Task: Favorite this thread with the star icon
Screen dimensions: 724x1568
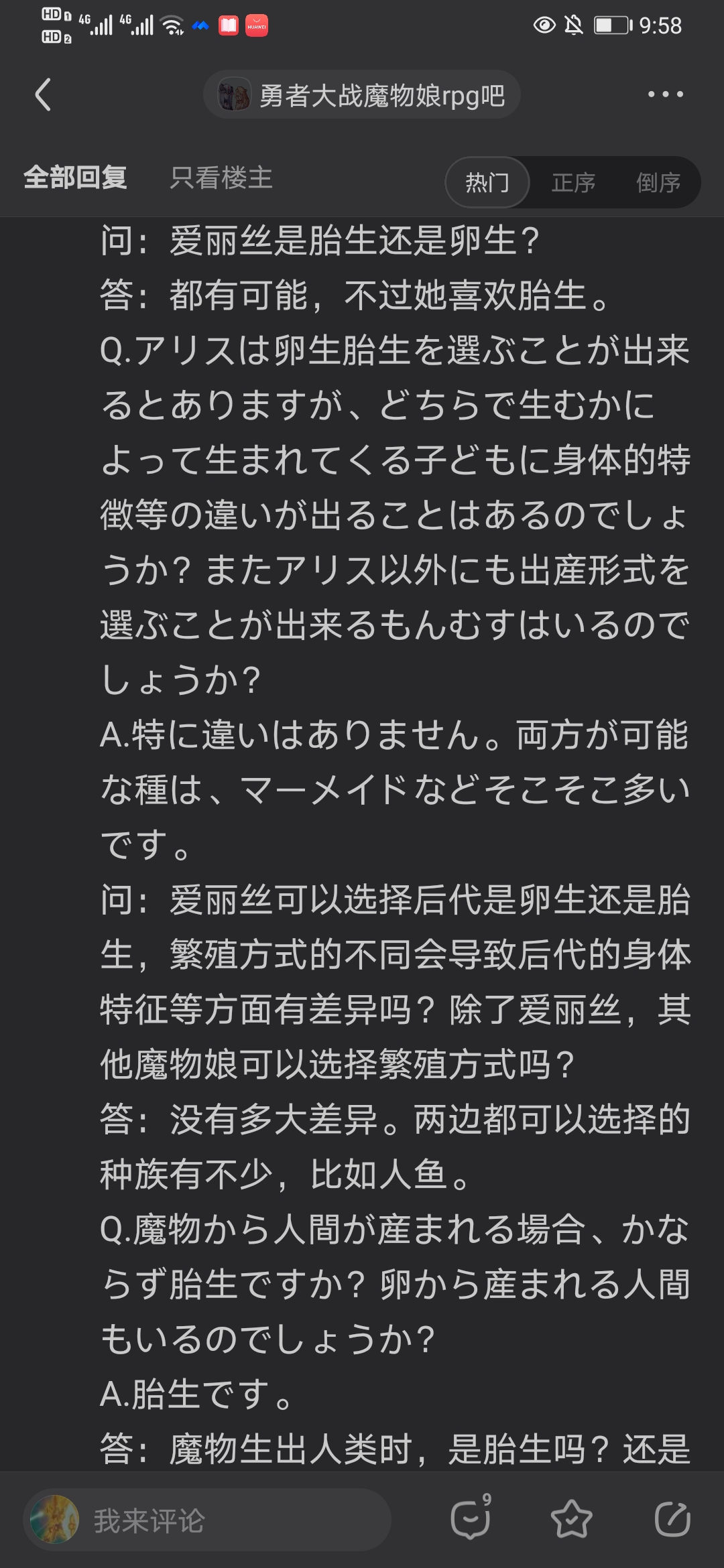Action: [x=571, y=1520]
